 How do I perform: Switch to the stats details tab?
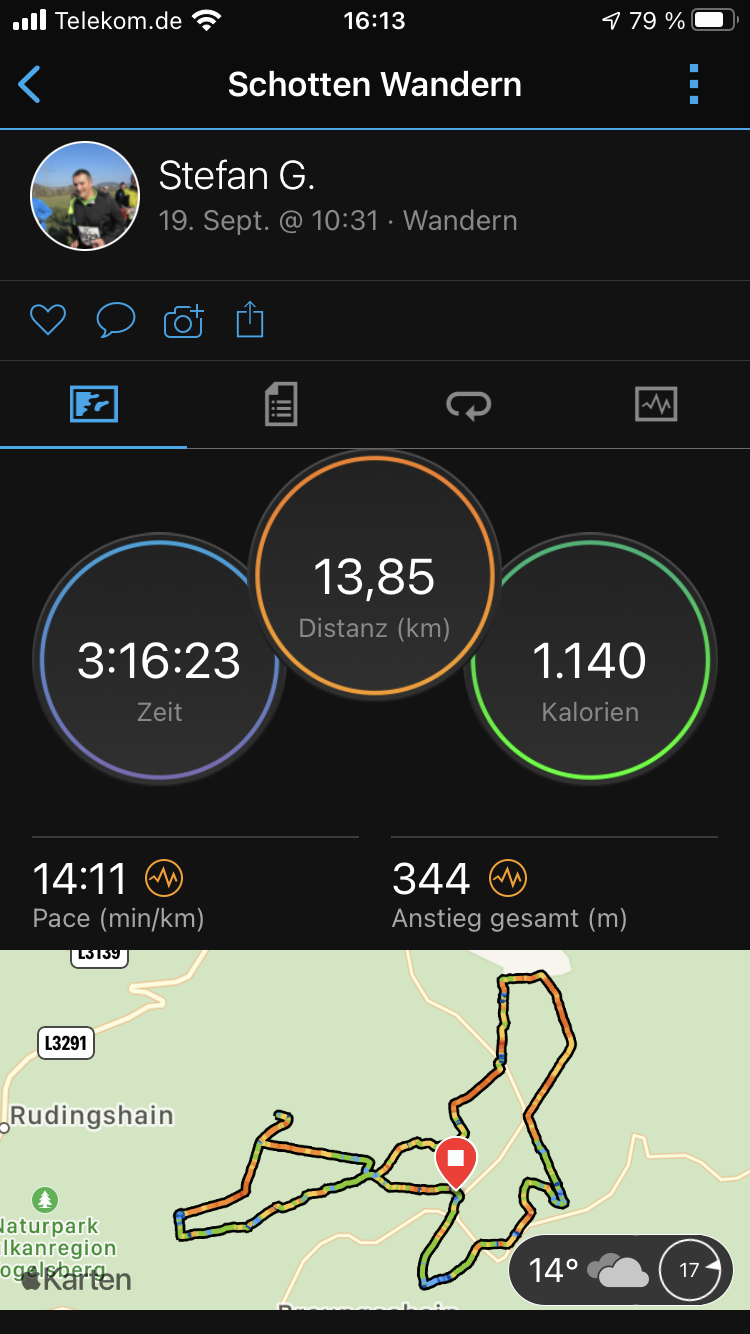click(x=281, y=405)
